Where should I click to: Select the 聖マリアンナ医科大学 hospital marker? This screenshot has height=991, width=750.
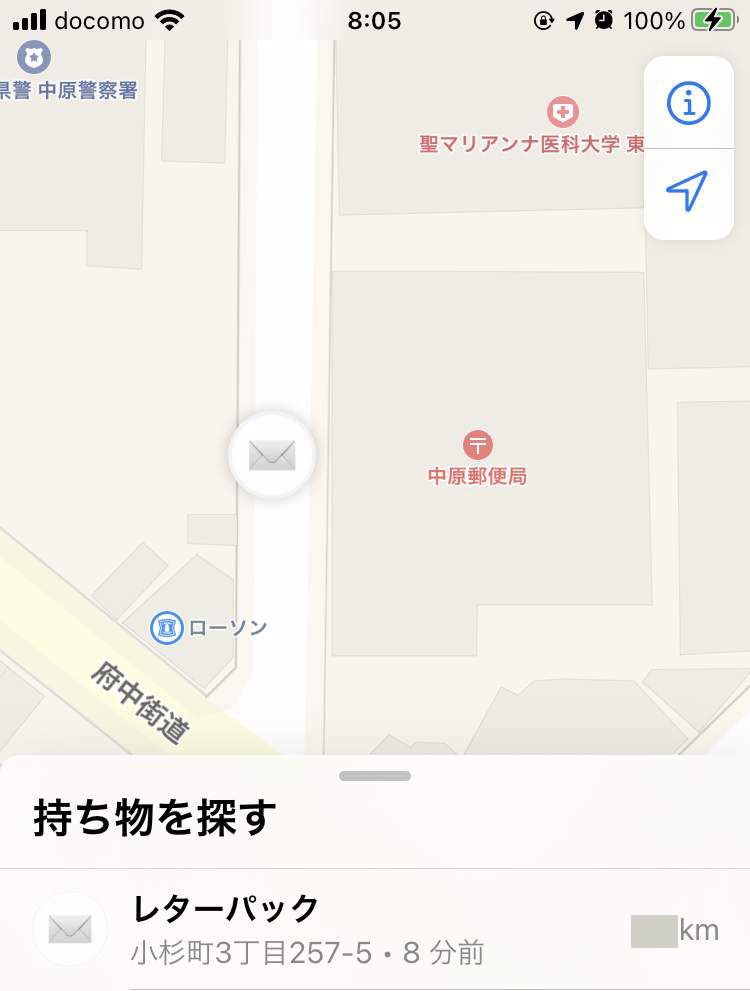[x=563, y=112]
